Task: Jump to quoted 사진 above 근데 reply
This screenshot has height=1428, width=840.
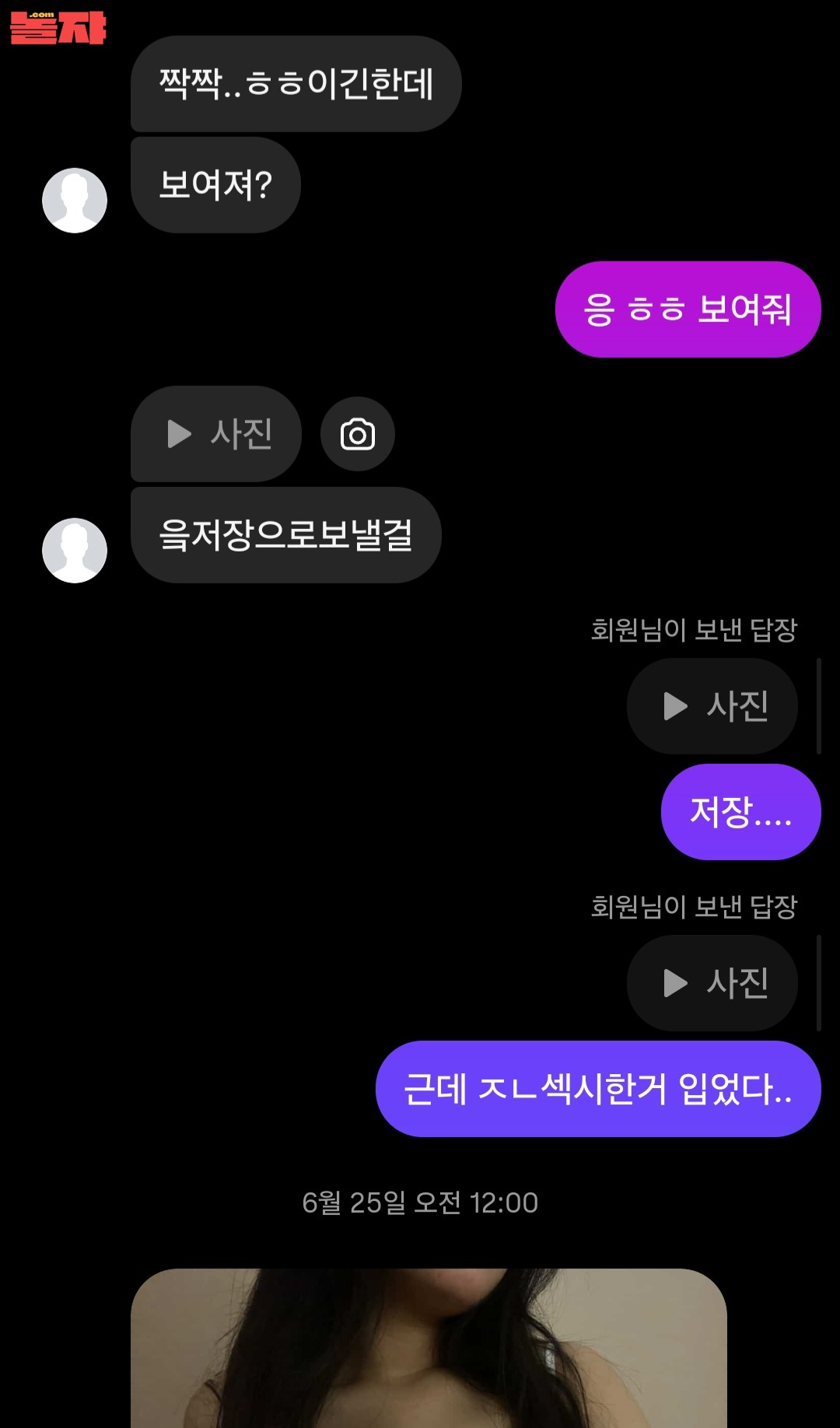Action: [712, 983]
